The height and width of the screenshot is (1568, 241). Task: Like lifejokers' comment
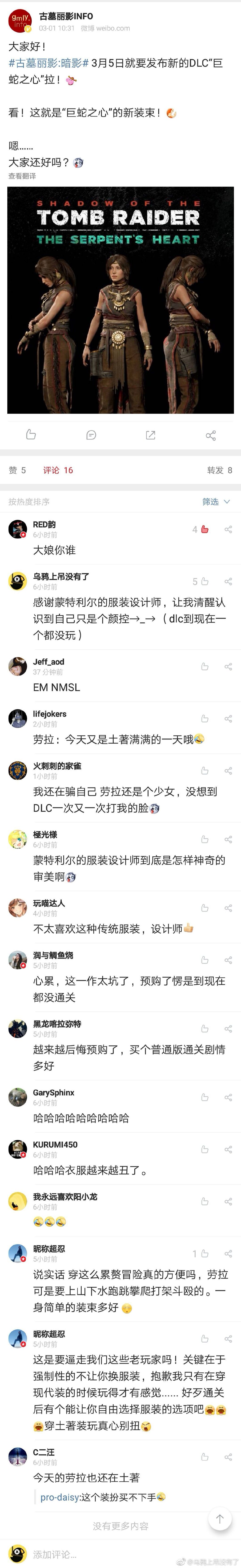(x=205, y=718)
